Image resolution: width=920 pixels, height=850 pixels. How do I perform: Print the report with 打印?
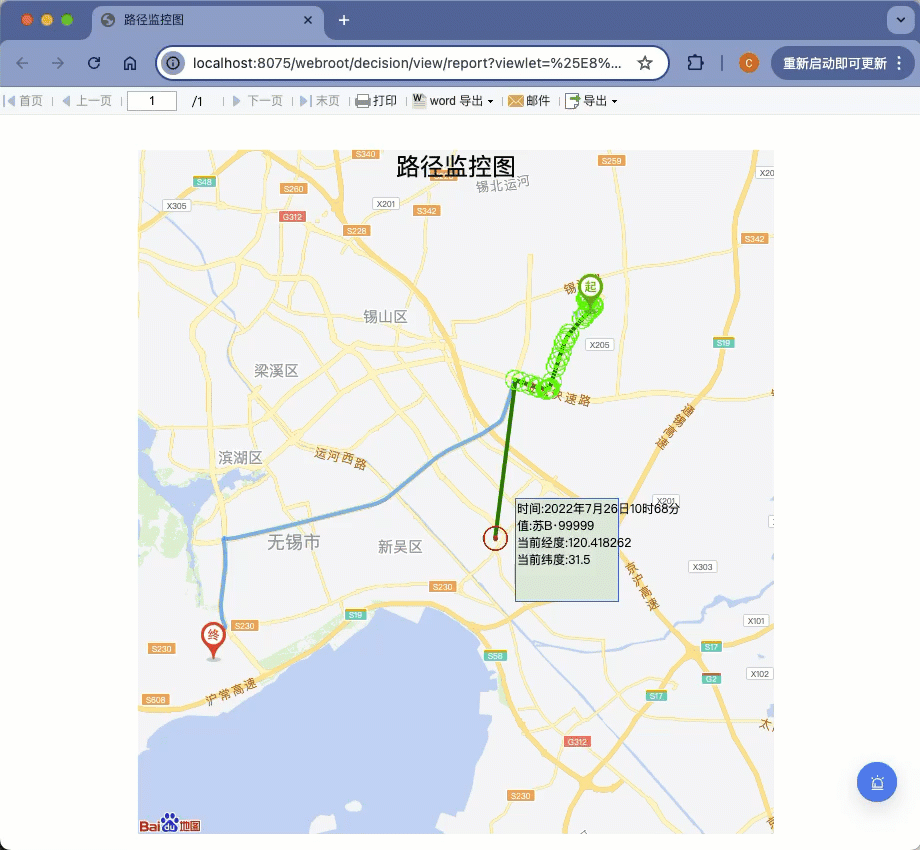coord(377,101)
